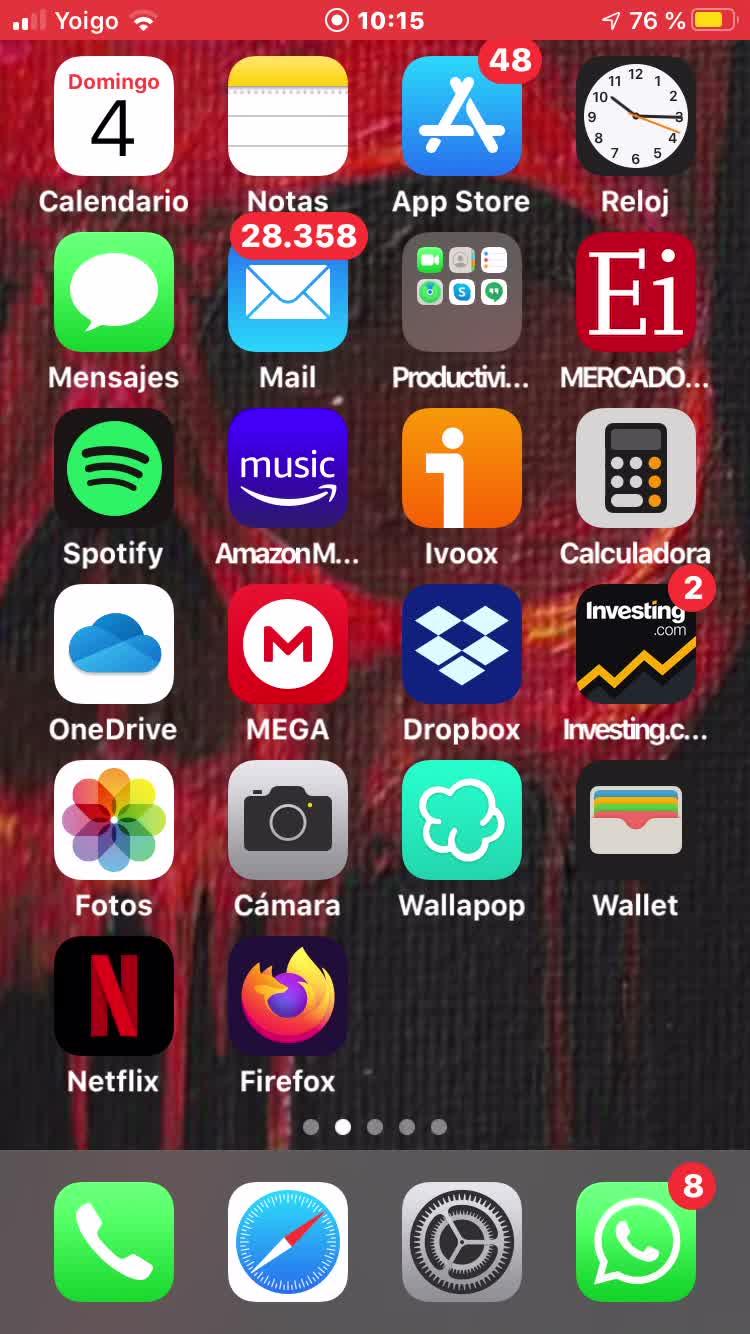Open Settings from the dock

coord(461,1242)
